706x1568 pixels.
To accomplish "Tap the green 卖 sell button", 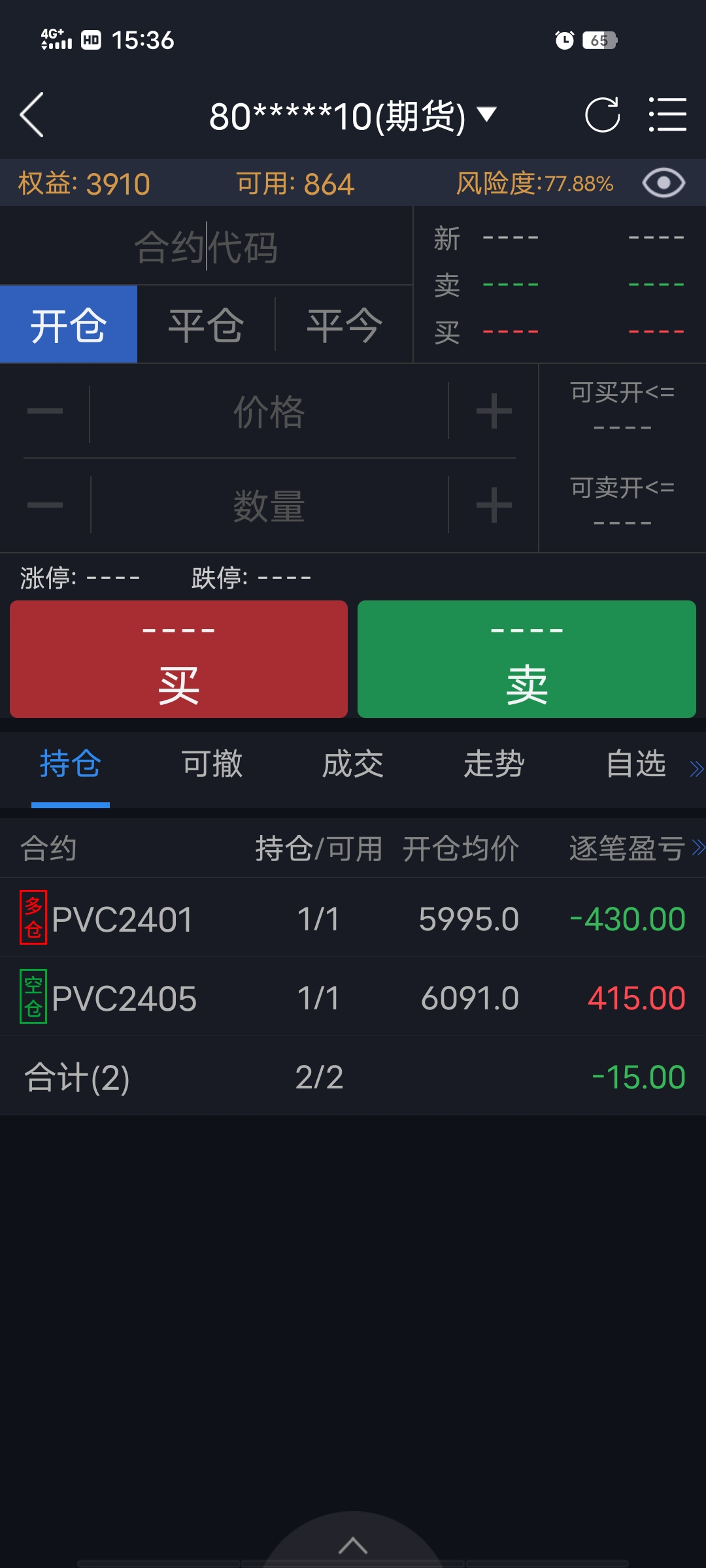I will [526, 659].
